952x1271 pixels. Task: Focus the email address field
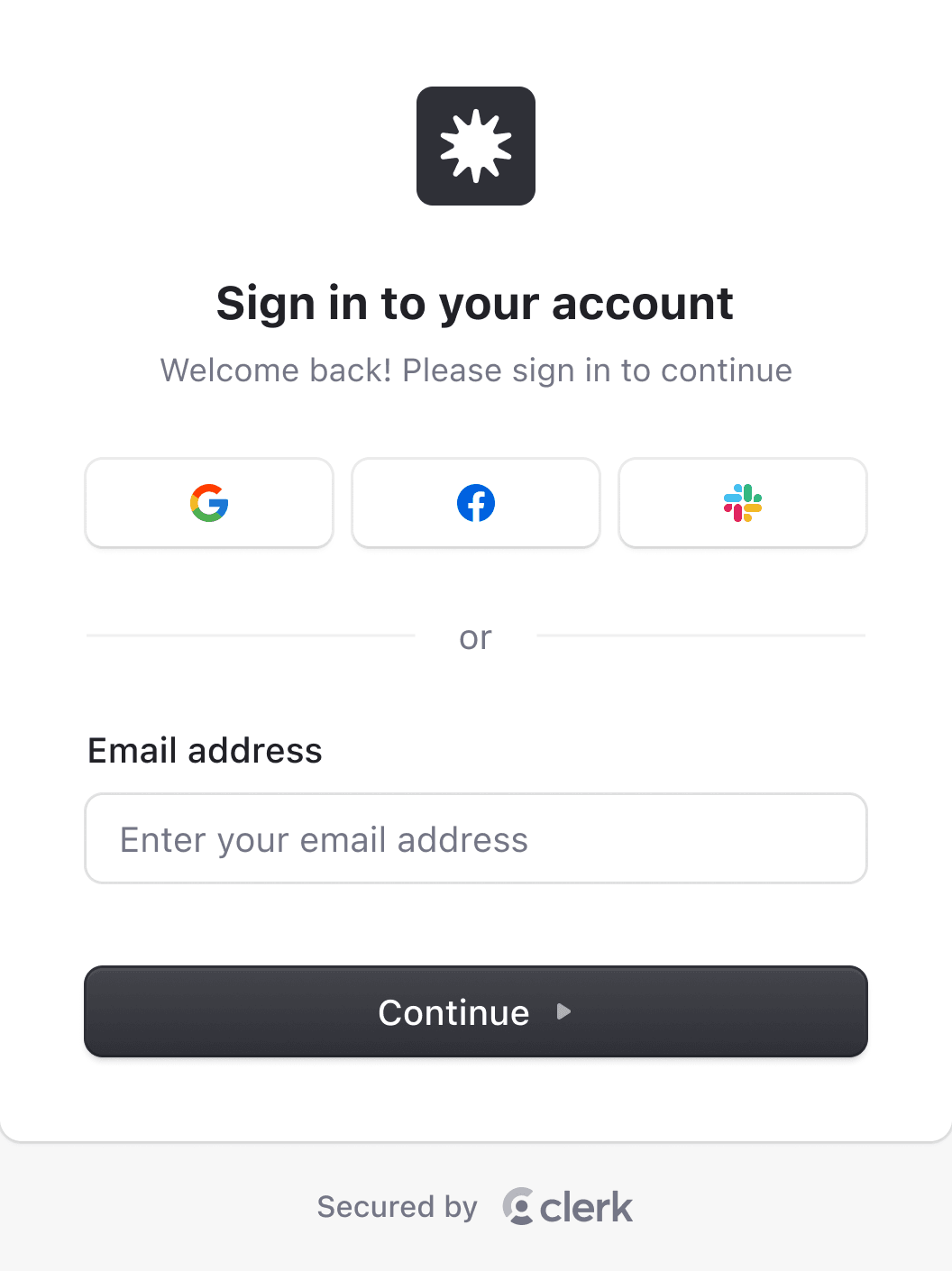[x=476, y=838]
